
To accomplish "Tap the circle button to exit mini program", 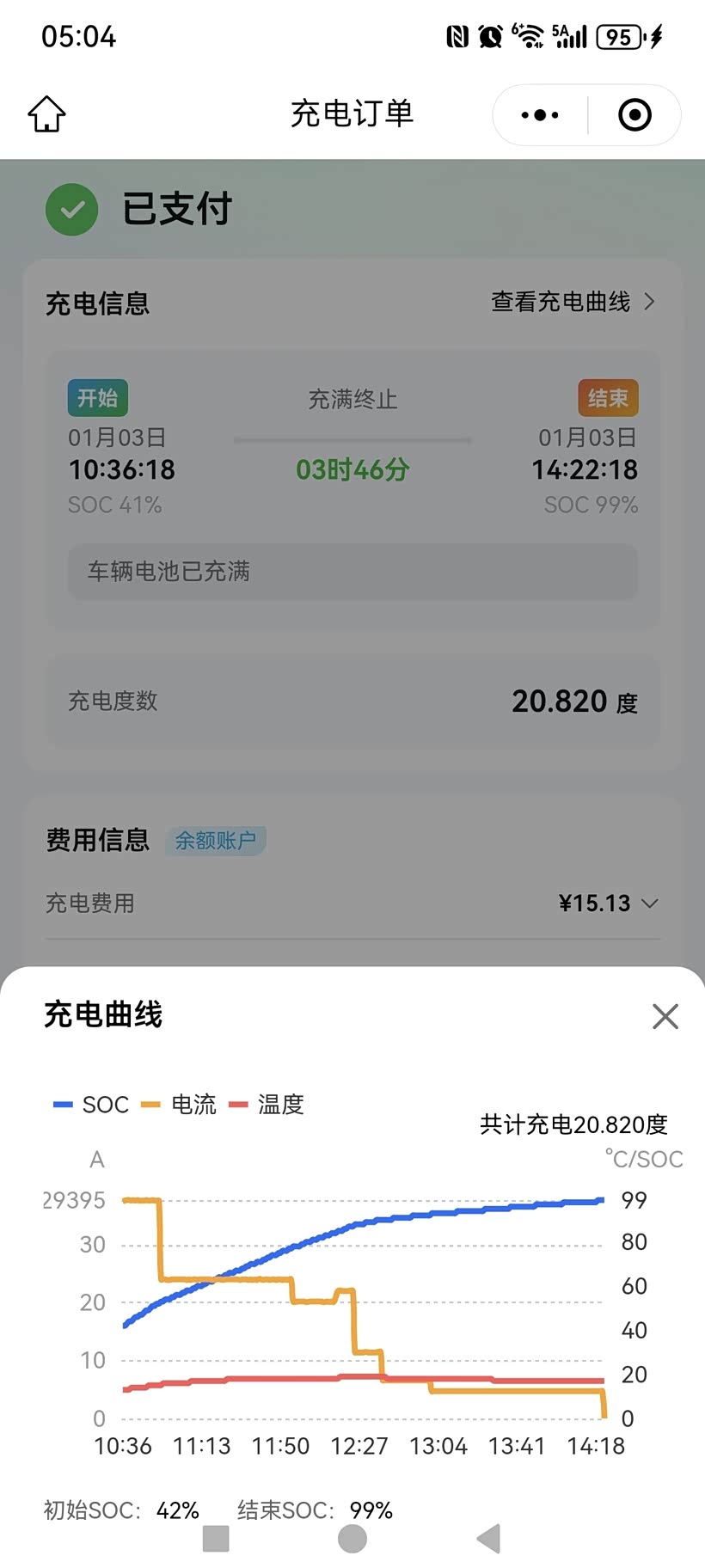I will click(634, 115).
